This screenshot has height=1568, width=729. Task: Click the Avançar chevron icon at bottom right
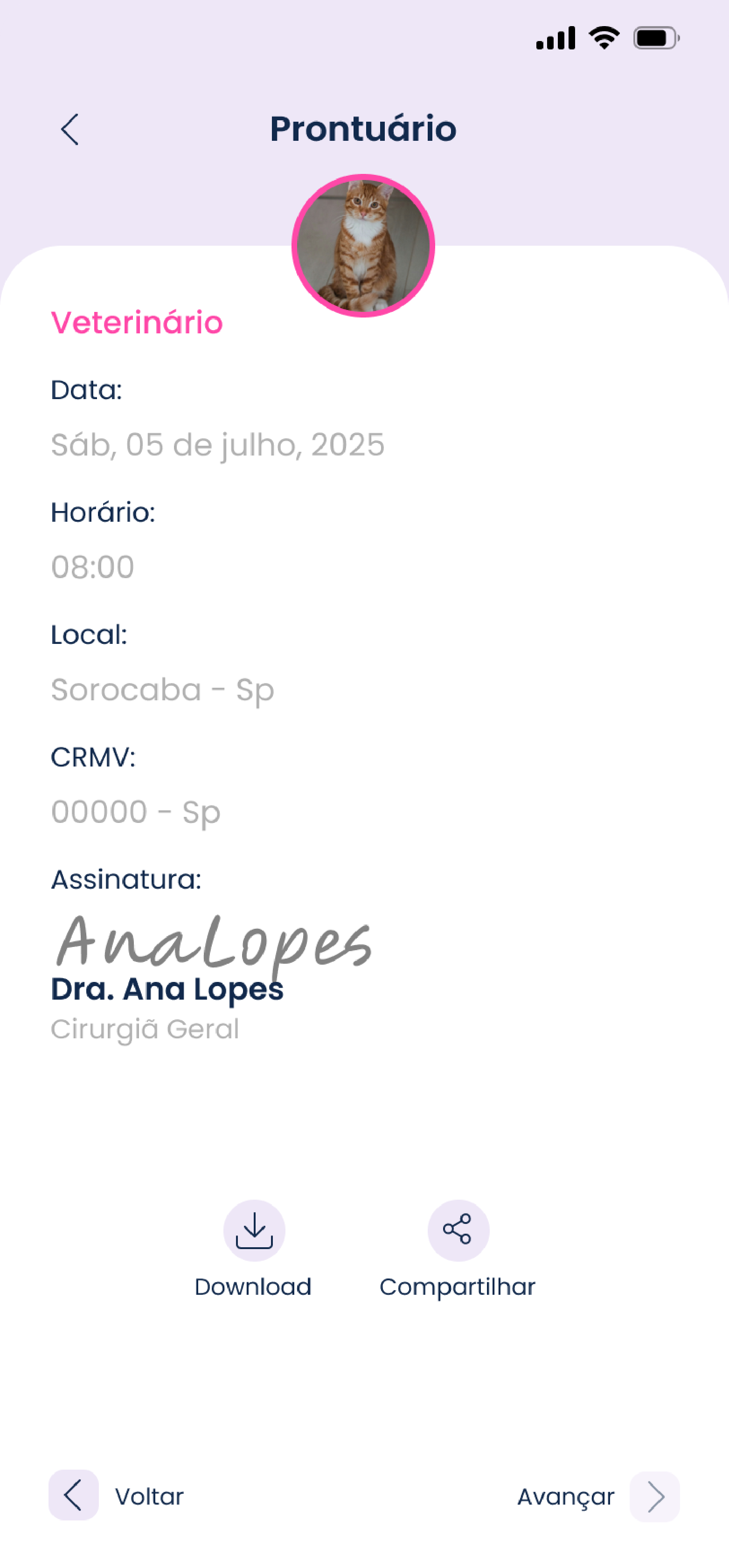coord(656,1497)
